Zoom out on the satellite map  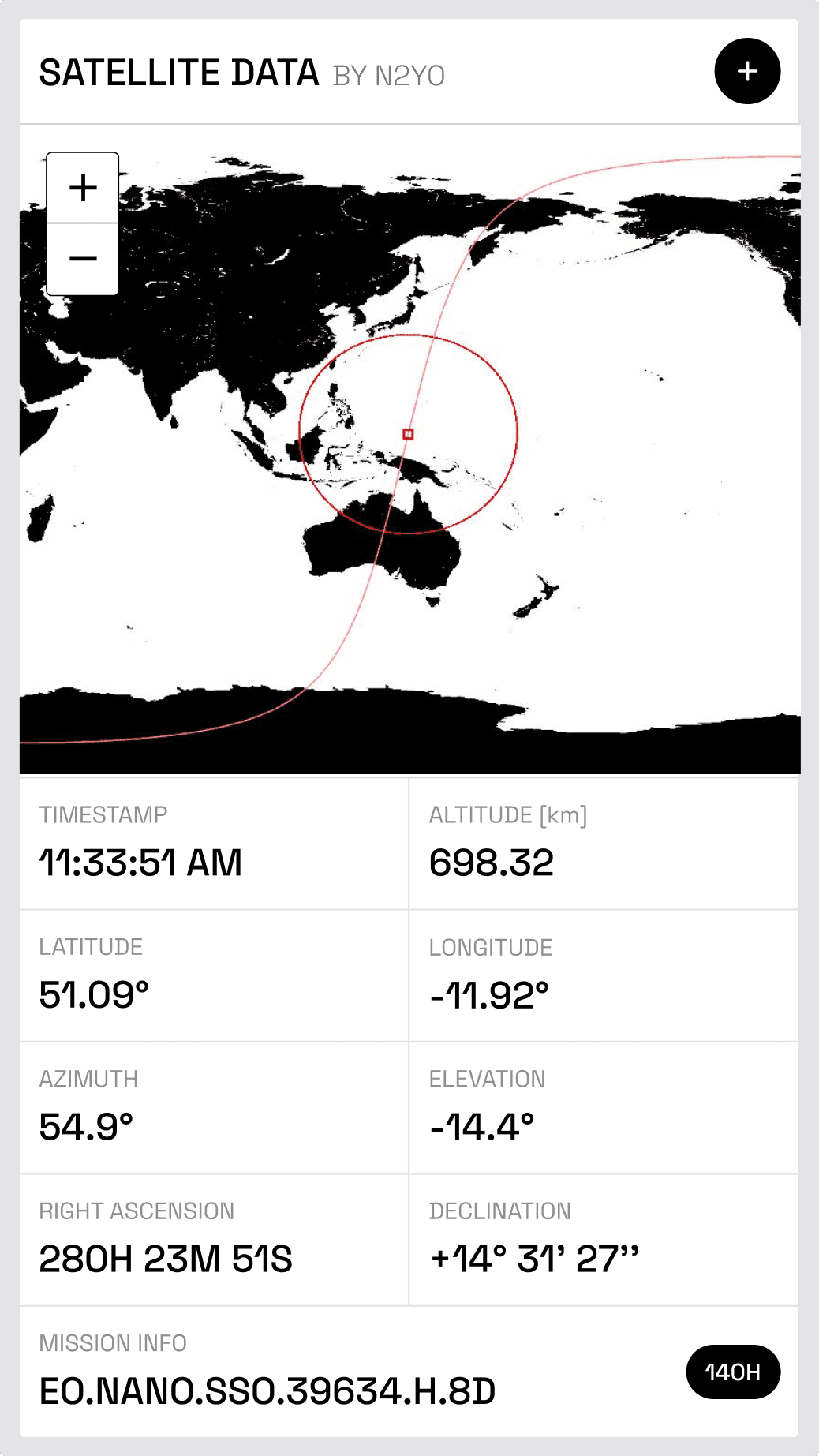(x=83, y=259)
